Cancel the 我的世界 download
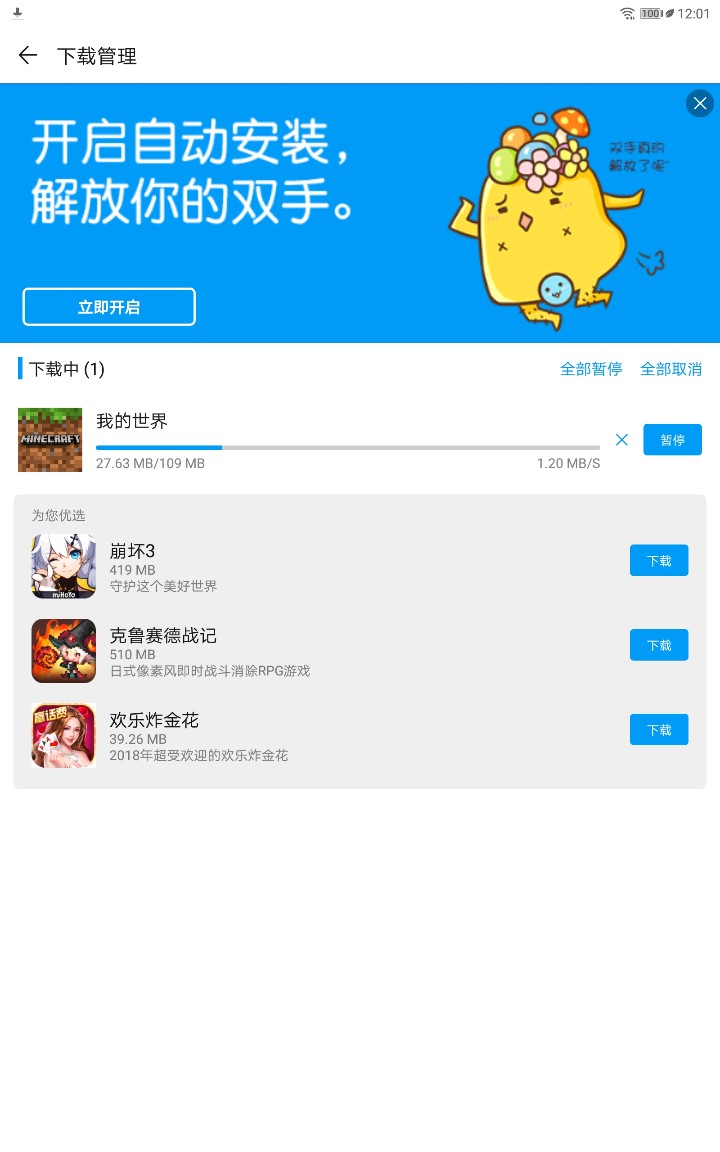 tap(622, 440)
